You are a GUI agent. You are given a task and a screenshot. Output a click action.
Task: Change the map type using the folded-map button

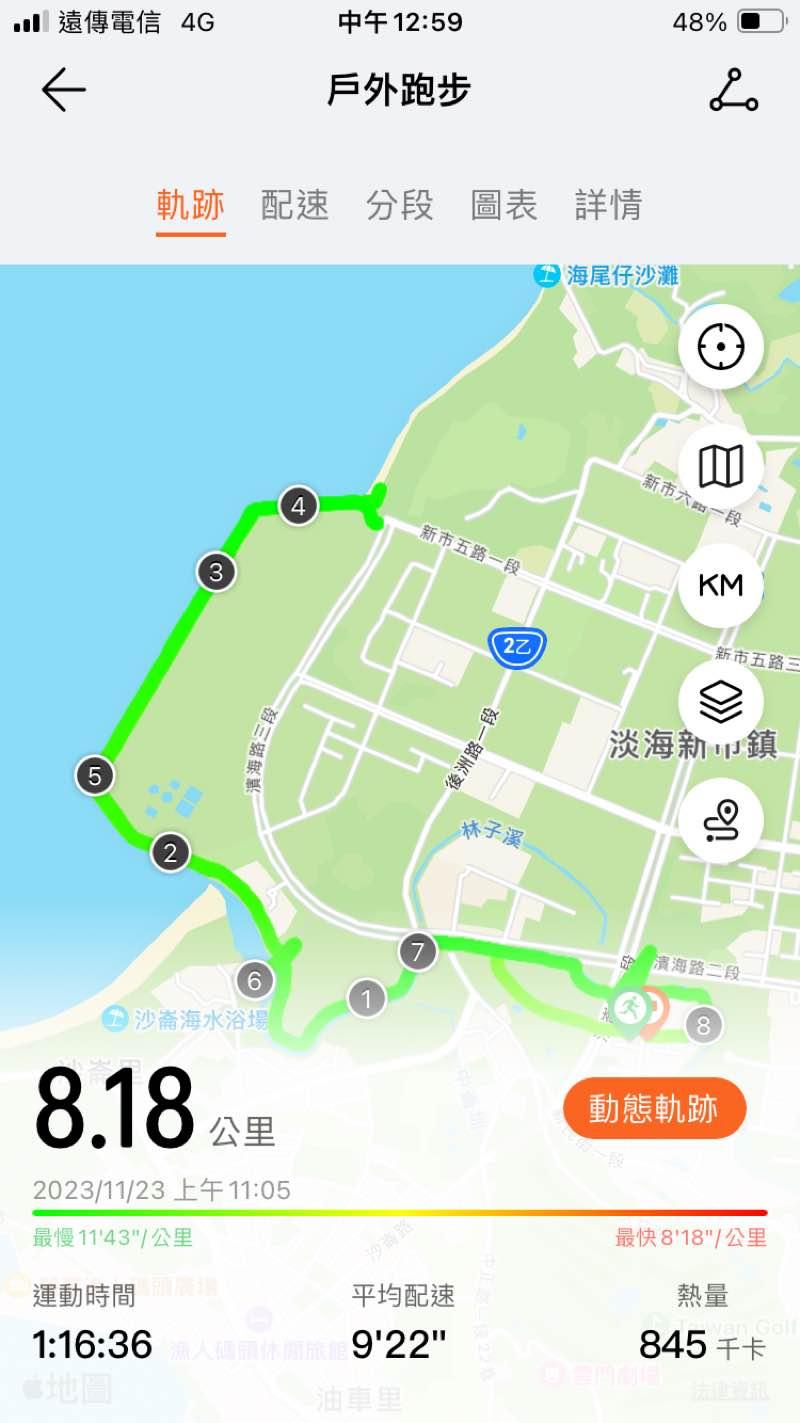[721, 466]
